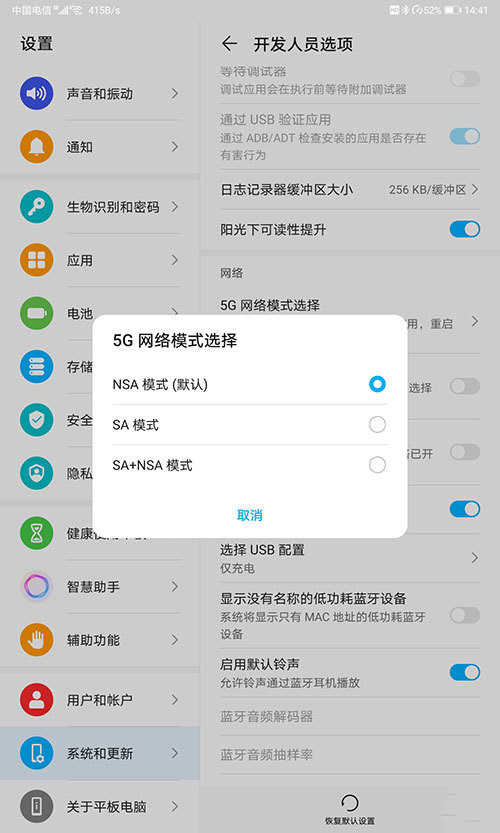Open 生物识别和密码 settings
This screenshot has width=500, height=833.
100,207
